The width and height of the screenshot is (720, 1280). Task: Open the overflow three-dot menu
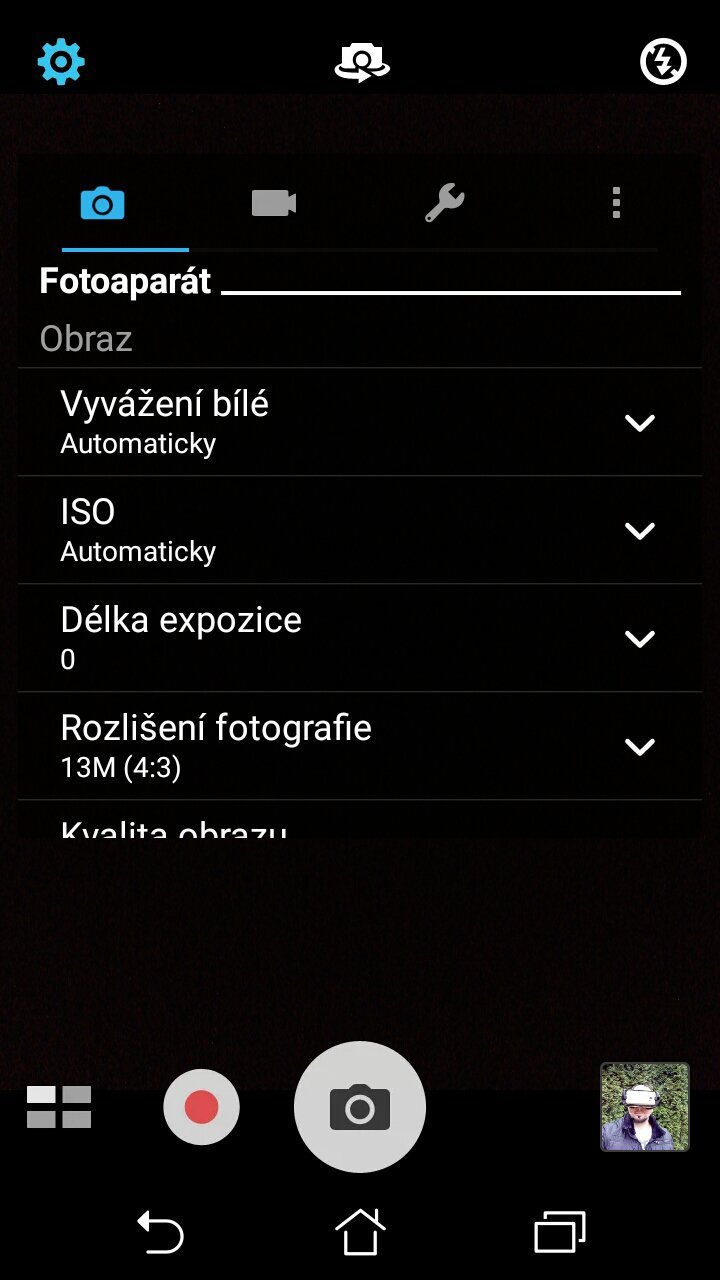616,202
